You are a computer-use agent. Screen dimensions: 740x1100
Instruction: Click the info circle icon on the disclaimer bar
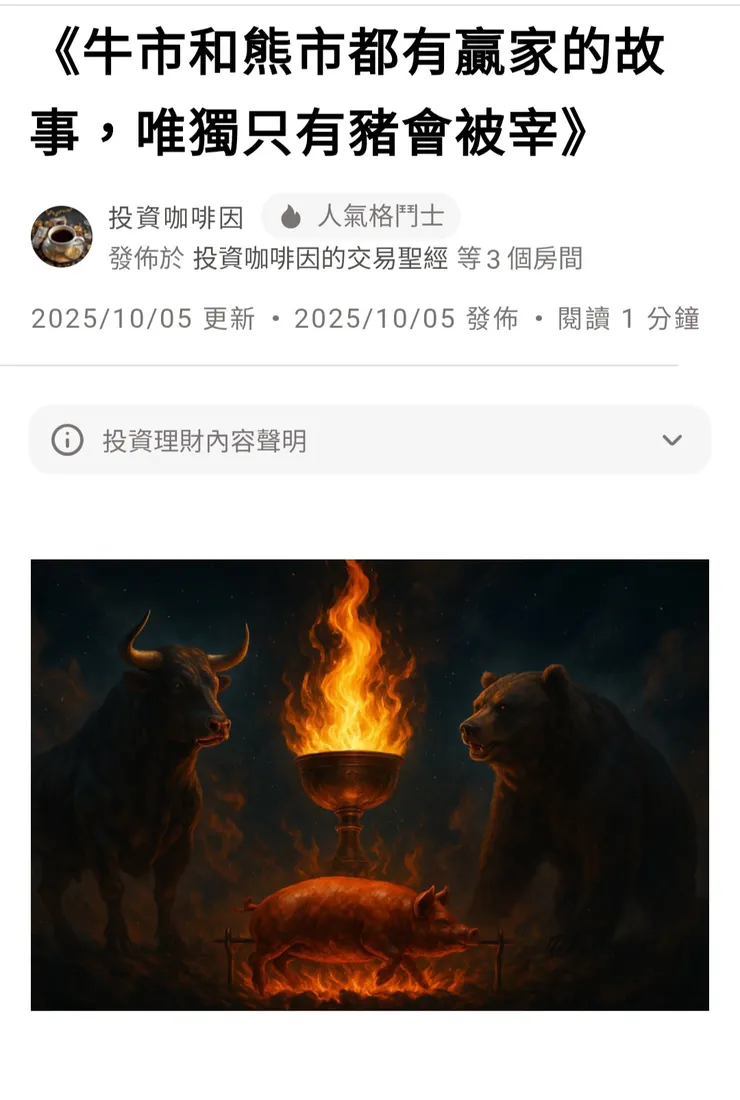66,440
